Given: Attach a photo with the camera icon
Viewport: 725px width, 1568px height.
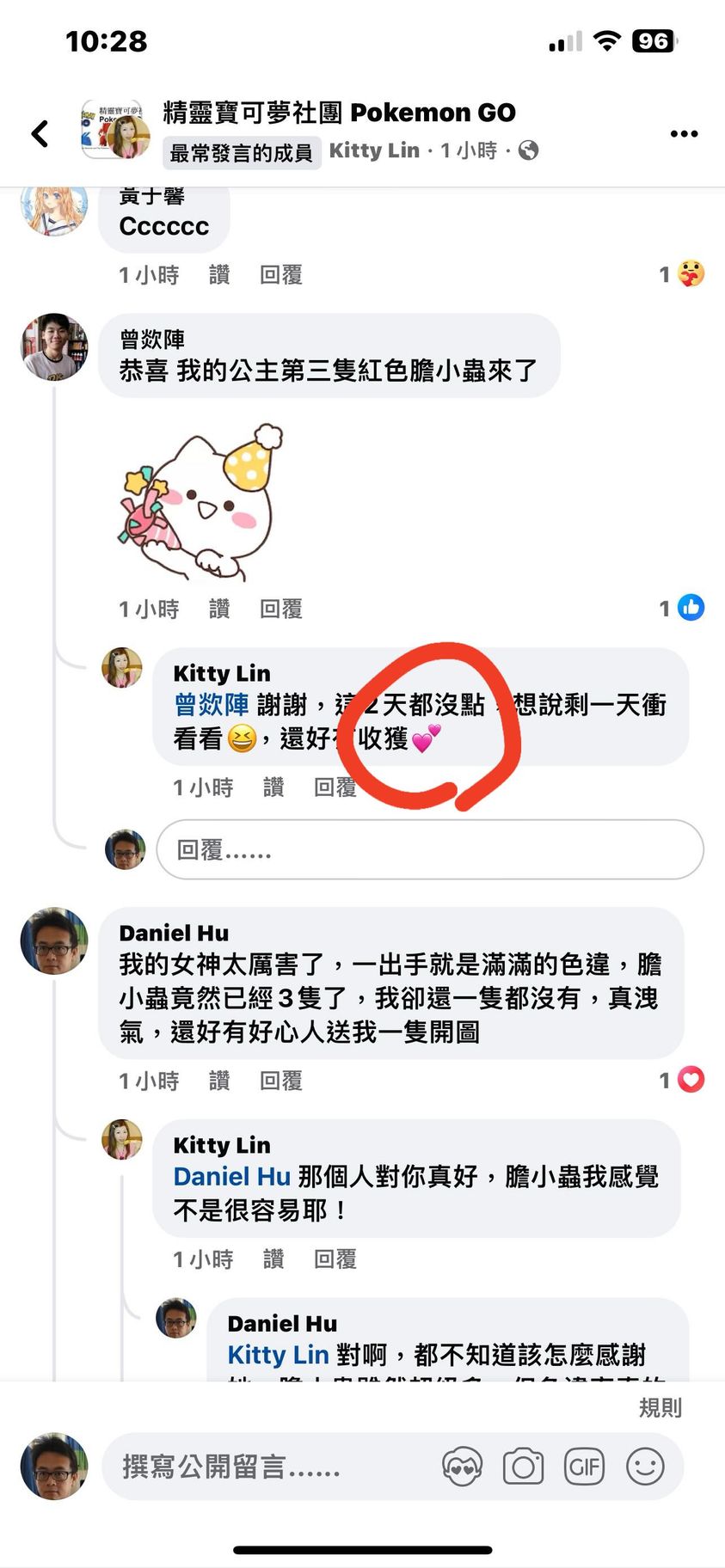Looking at the screenshot, I should [523, 1467].
